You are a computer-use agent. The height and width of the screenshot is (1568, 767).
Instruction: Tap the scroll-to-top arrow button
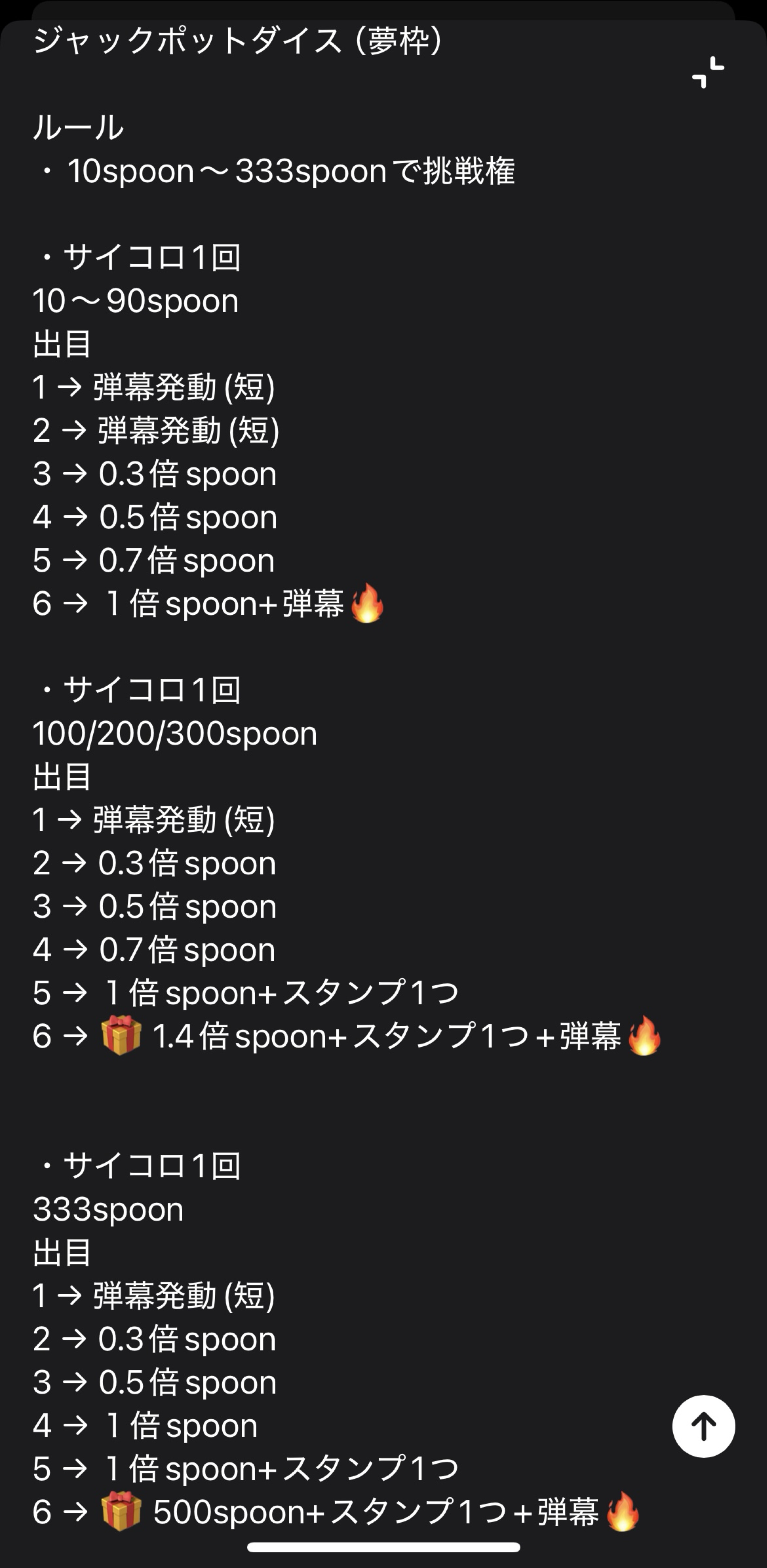(x=703, y=1426)
